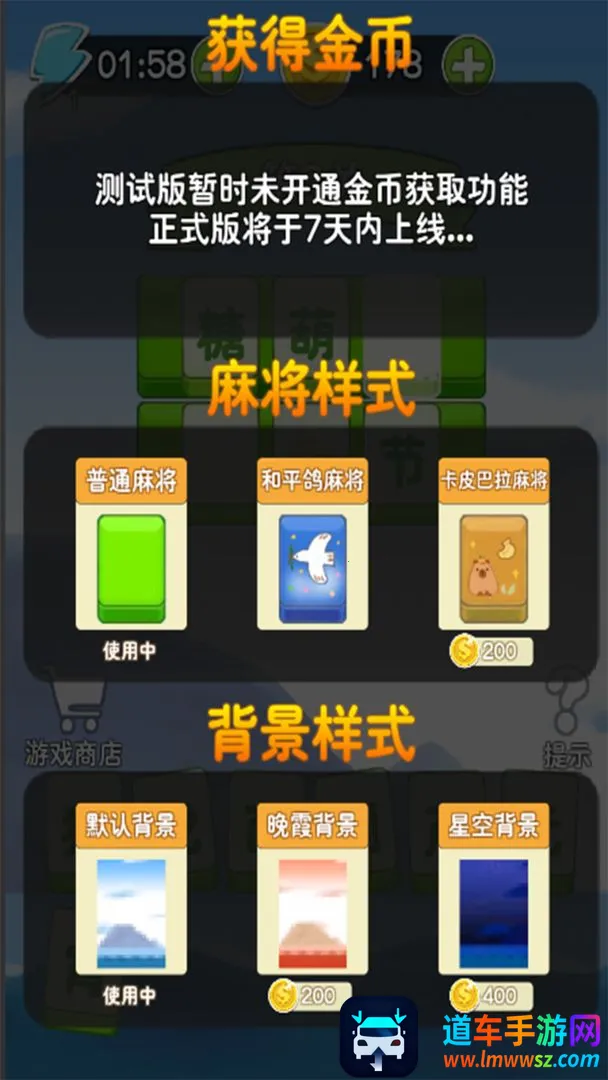
Task: Buy 晚霞背景 for 200 coins
Action: point(304,995)
